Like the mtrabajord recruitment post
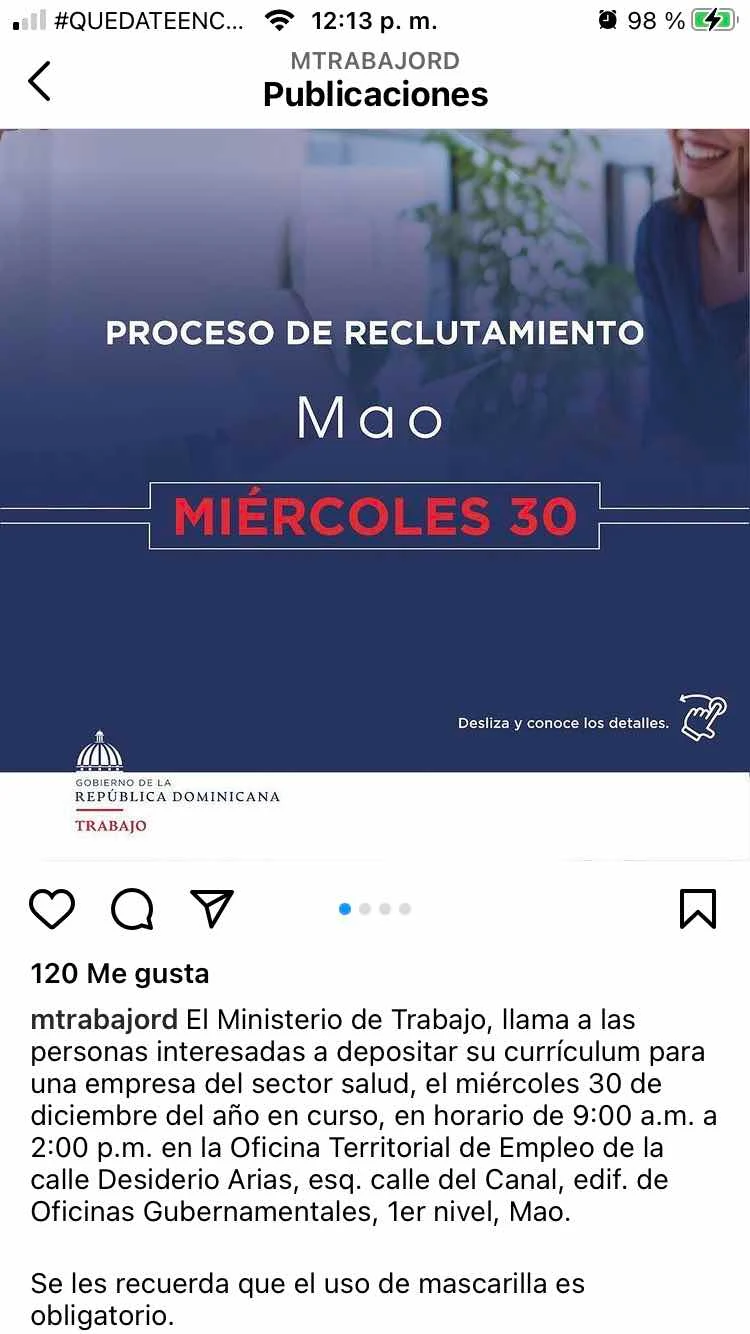The height and width of the screenshot is (1334, 750). (x=52, y=909)
